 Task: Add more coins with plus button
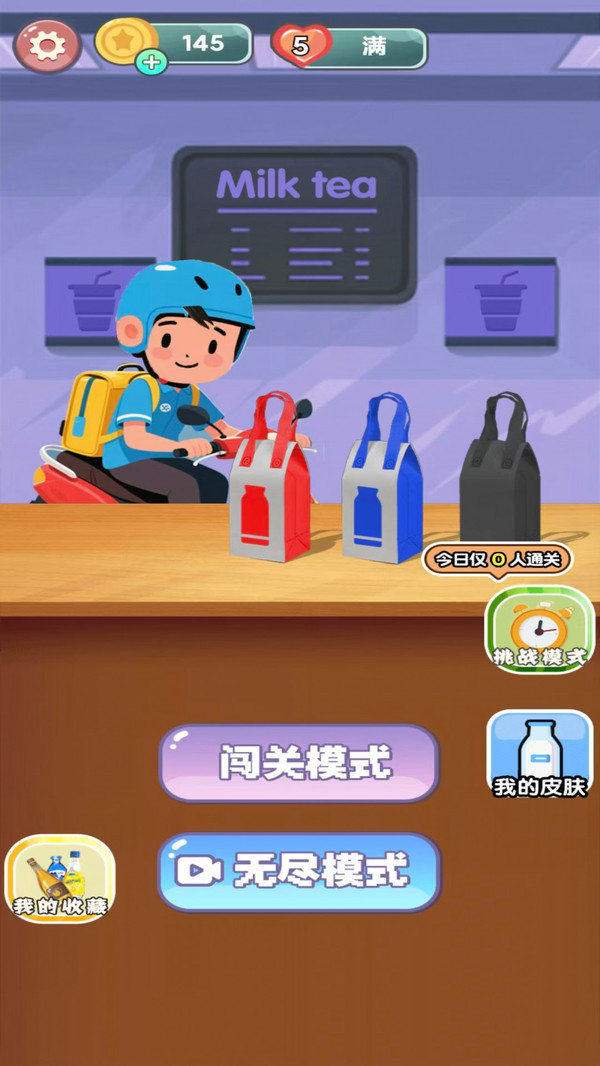tap(152, 63)
